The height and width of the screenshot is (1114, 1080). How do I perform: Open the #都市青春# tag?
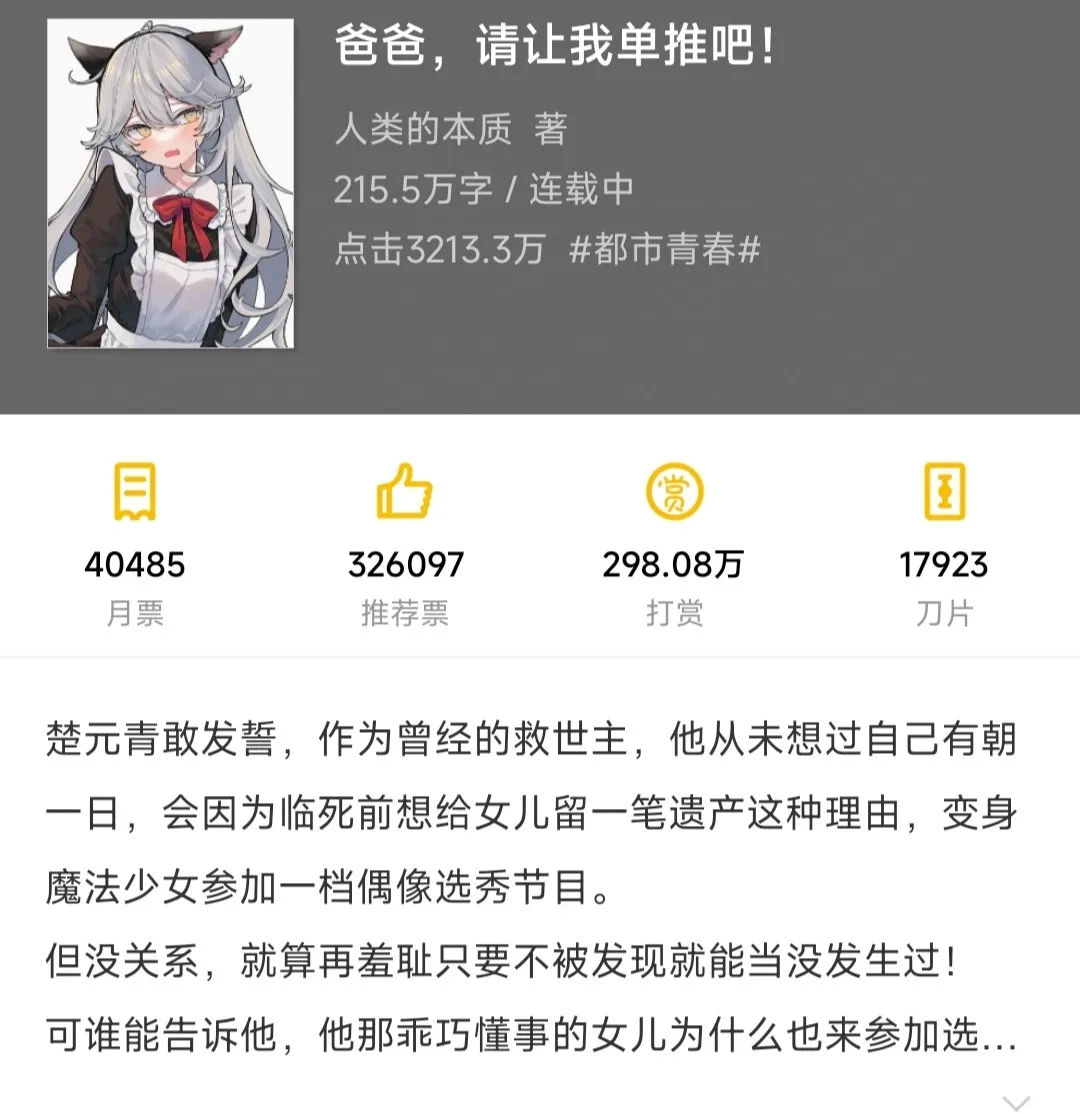pyautogui.click(x=664, y=250)
